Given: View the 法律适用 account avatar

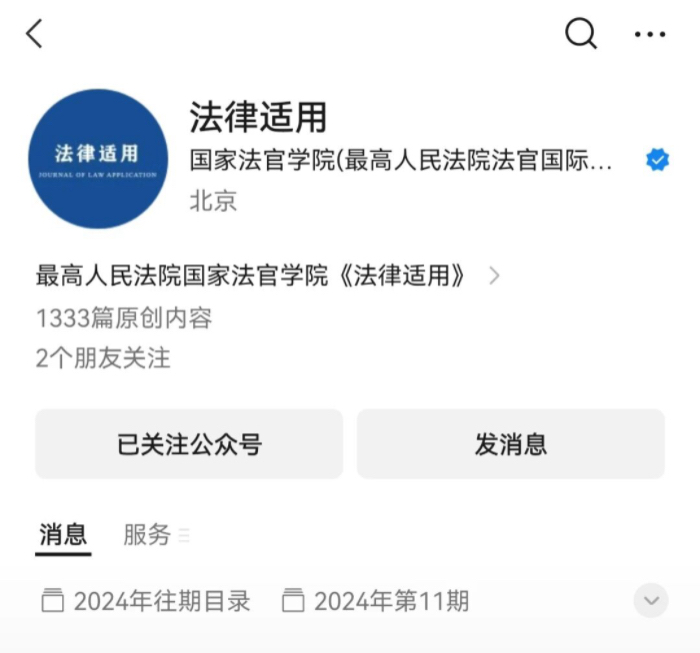Looking at the screenshot, I should [x=98, y=159].
